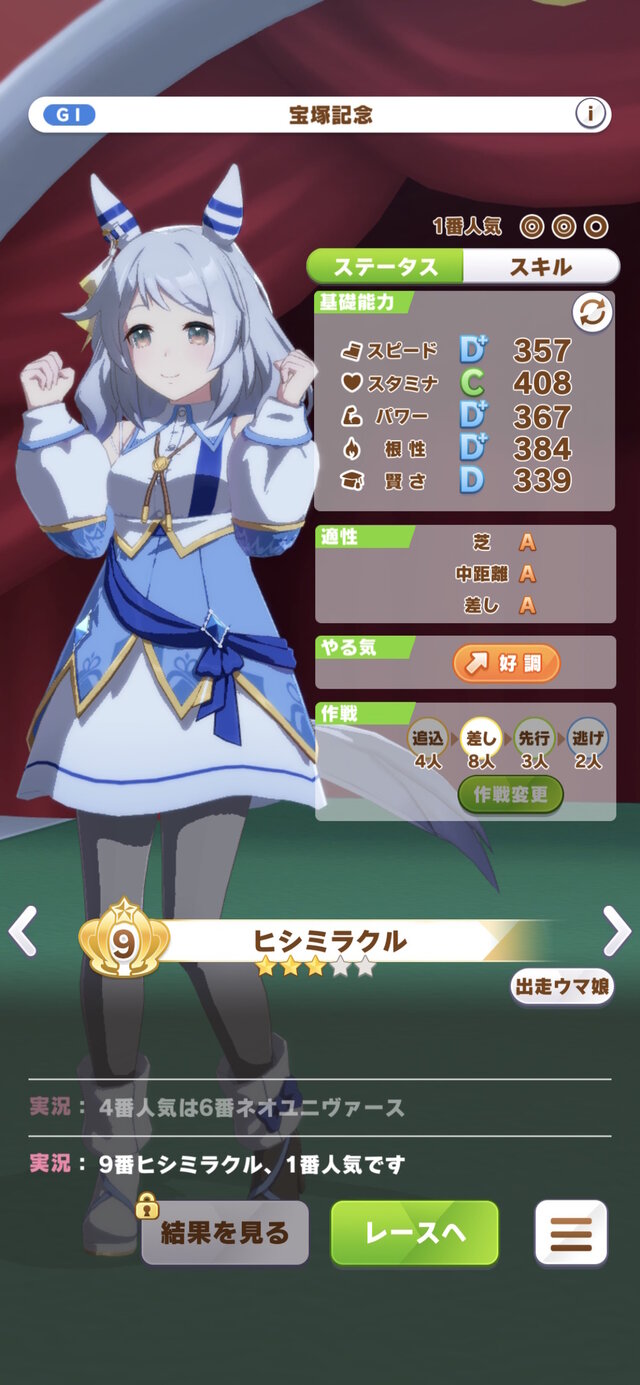This screenshot has width=640, height=1385.
Task: Select the ステータス tab
Action: click(x=386, y=267)
